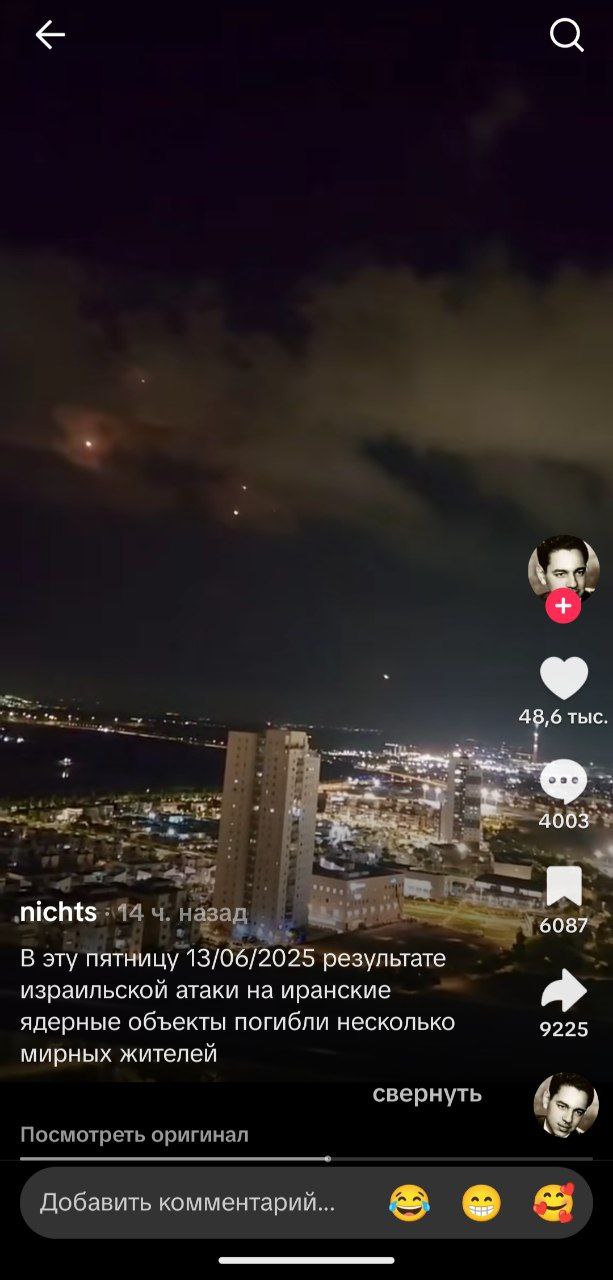The width and height of the screenshot is (613, 1280).
Task: Tap the "Добавить комментарий" field
Action: 188,1203
